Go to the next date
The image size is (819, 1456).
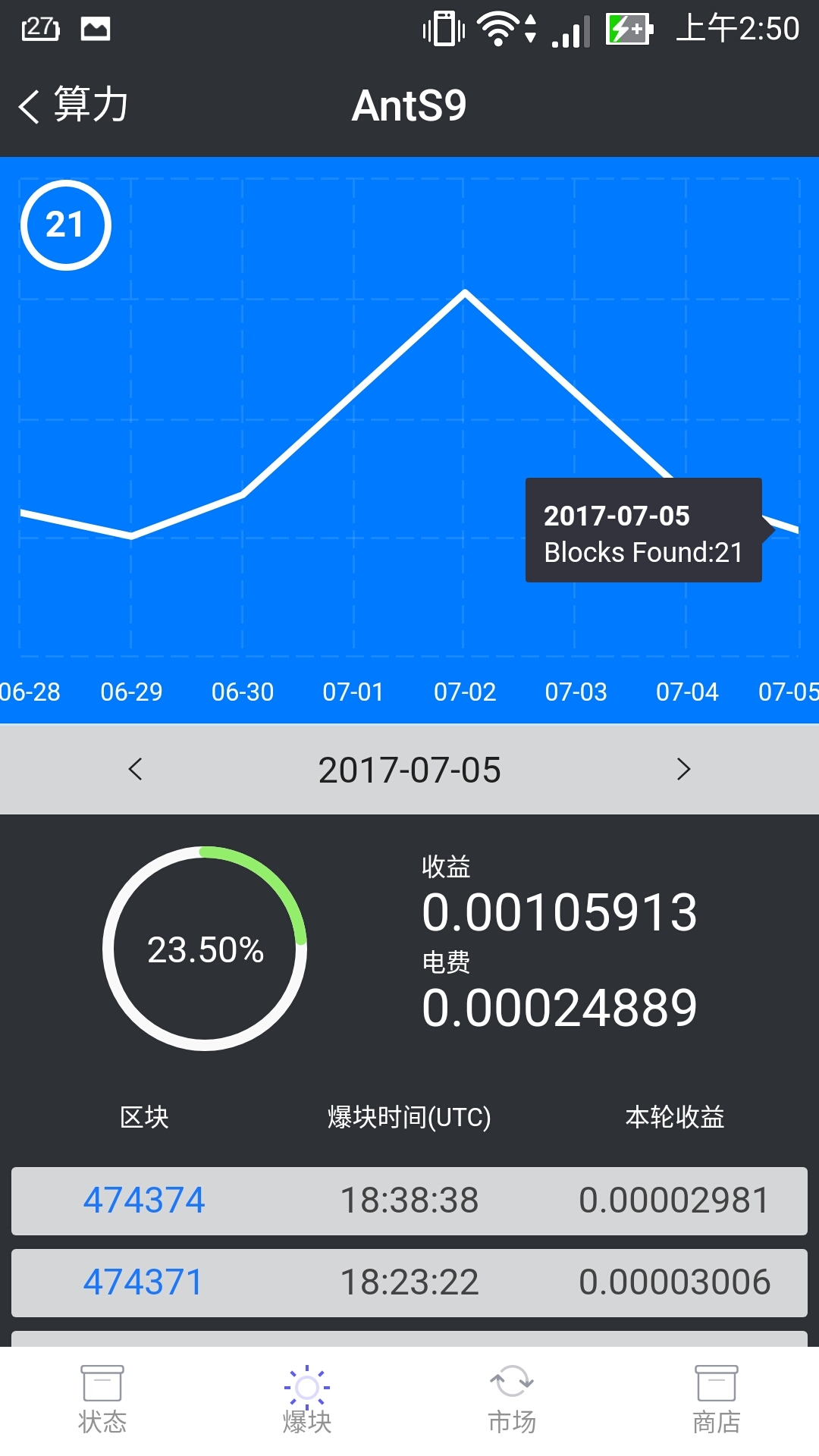click(683, 769)
